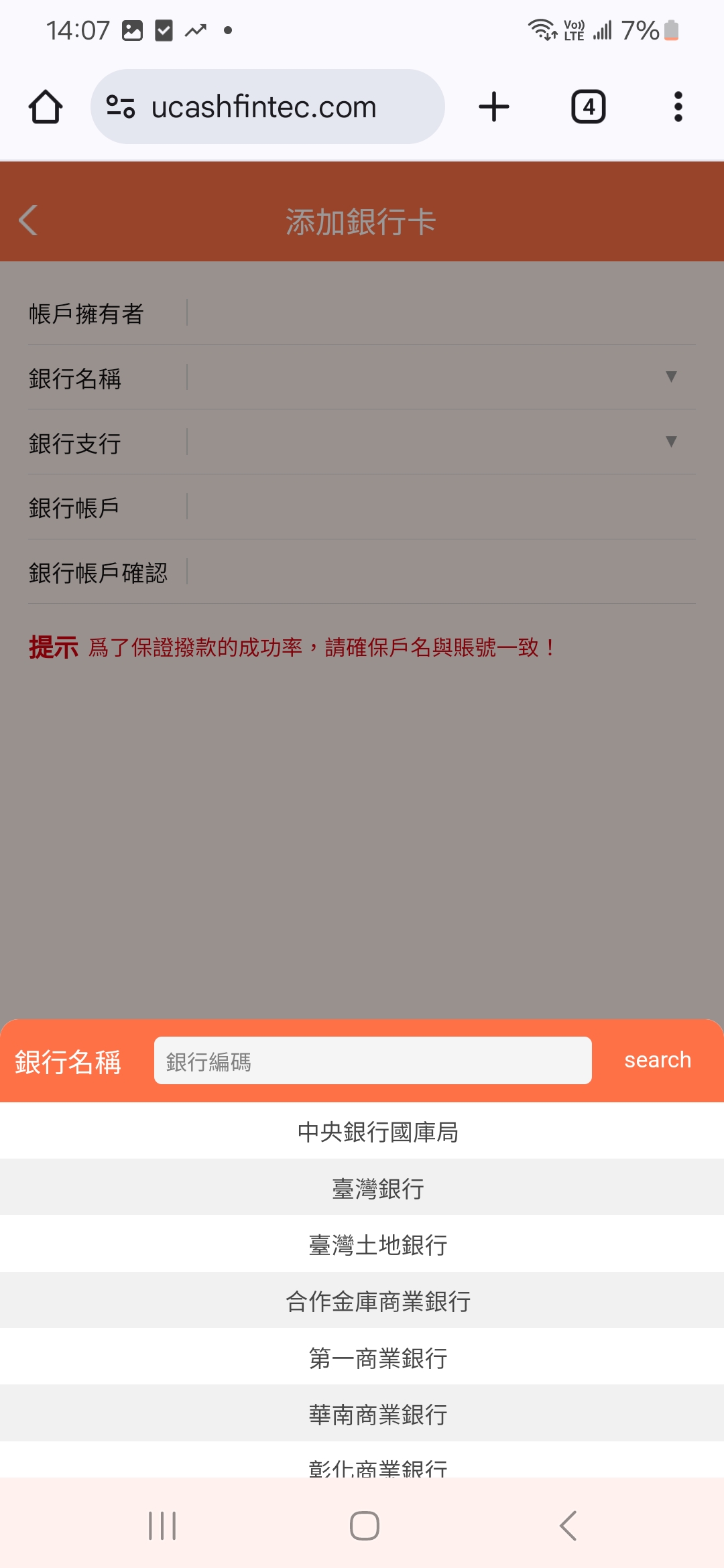Go back using system navigation back button

(x=568, y=1526)
